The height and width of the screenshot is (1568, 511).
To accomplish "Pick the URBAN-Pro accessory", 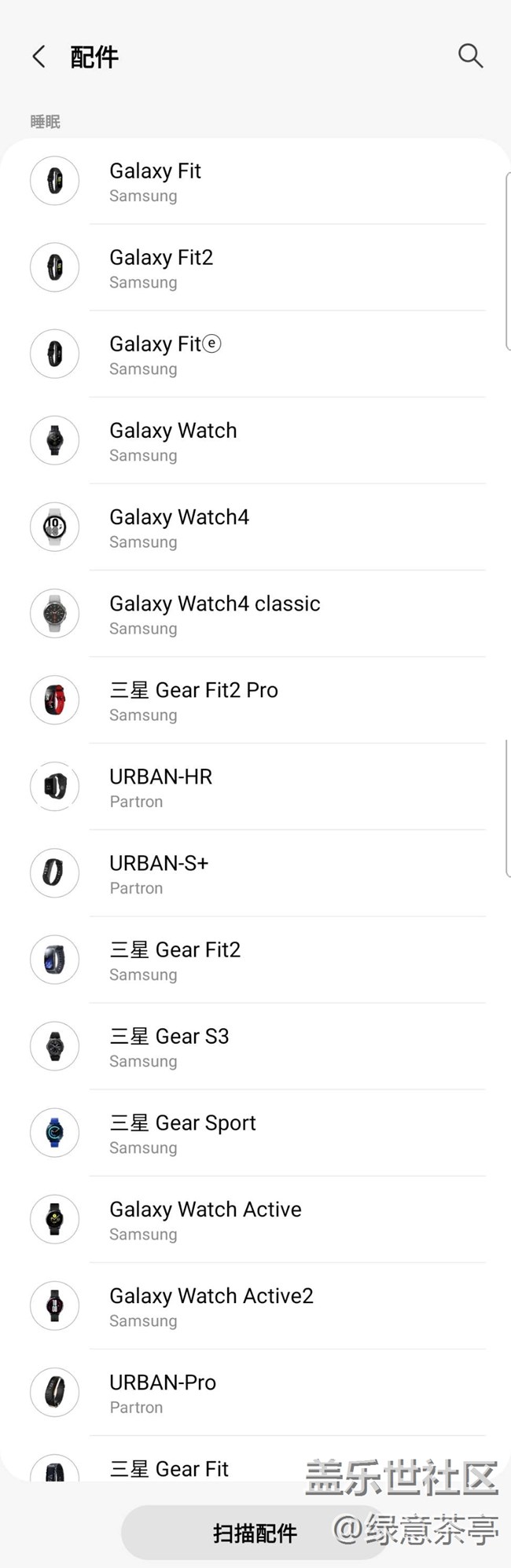I will [x=256, y=1392].
